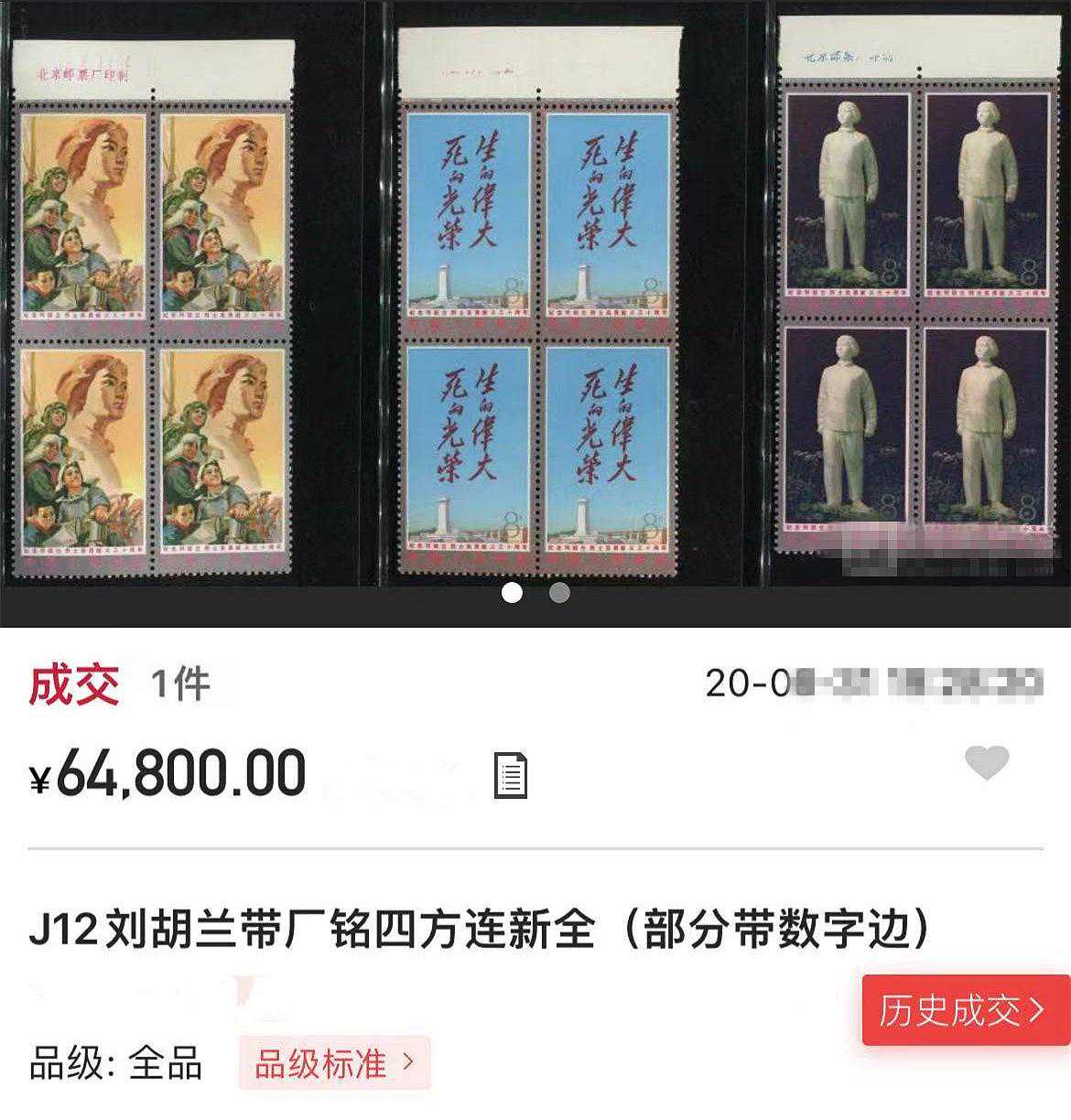1071x1120 pixels.
Task: Open the 品级标准 grading standards
Action: point(334,1063)
